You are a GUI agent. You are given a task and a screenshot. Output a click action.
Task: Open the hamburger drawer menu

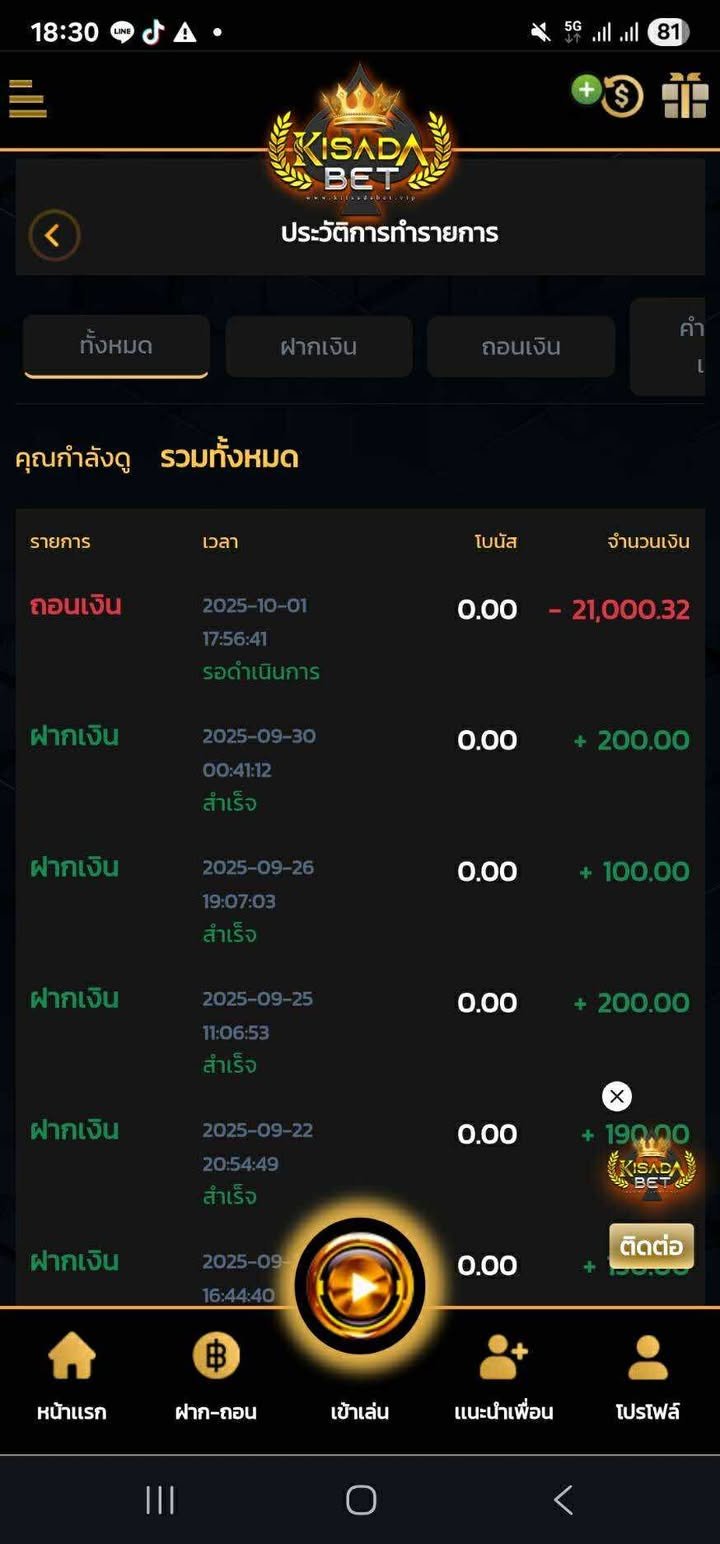28,98
